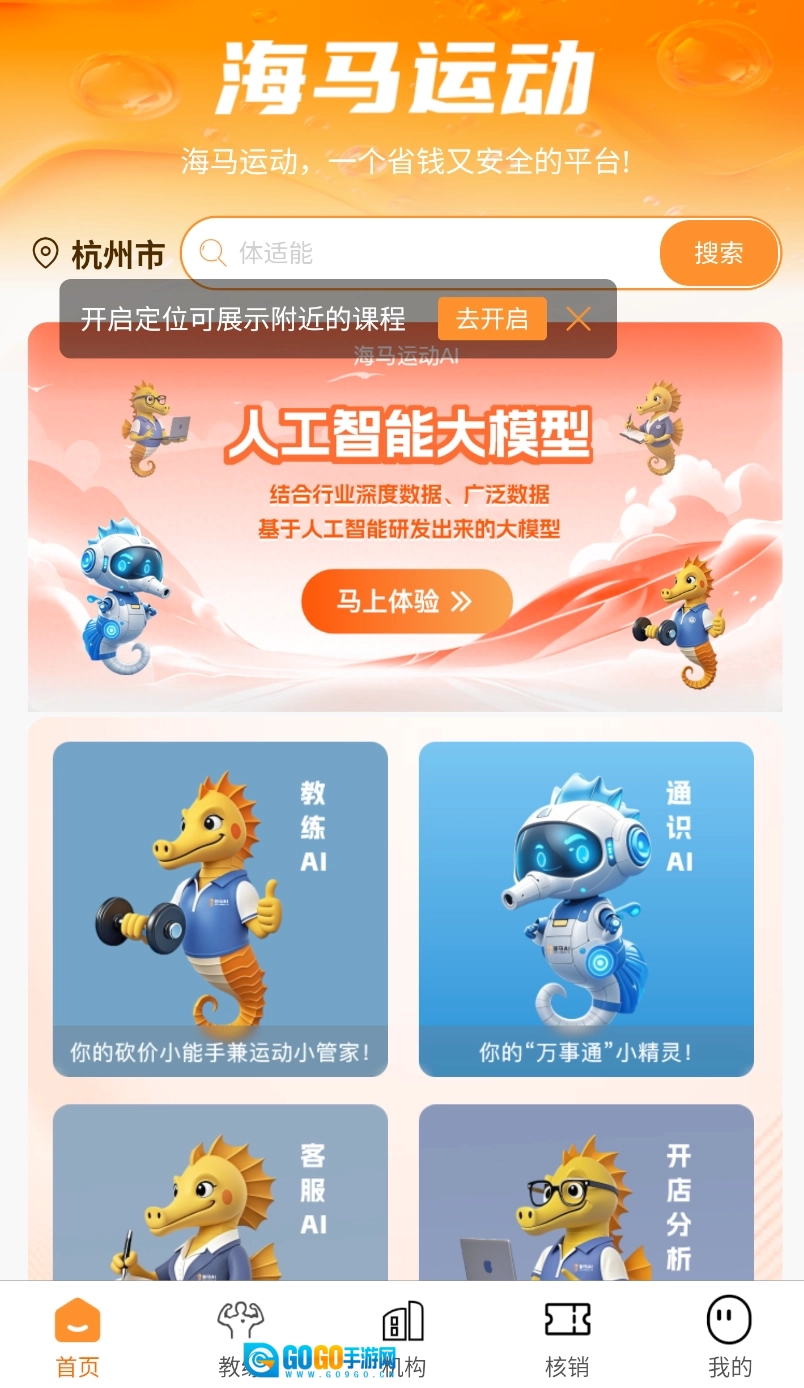Tap the 杭州市 location selector
The width and height of the screenshot is (804, 1388).
(x=98, y=254)
